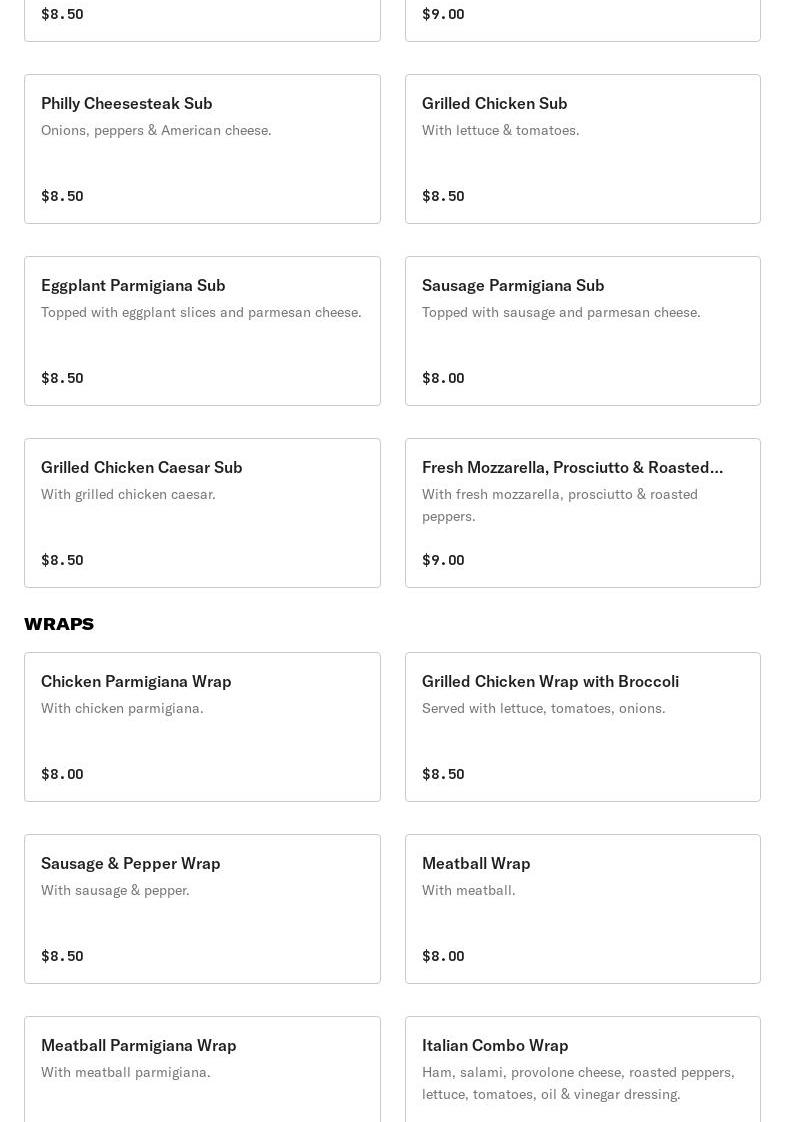This screenshot has height=1122, width=785.
Task: Tap the Grilled Chicken Caesar Sub card
Action: (202, 513)
